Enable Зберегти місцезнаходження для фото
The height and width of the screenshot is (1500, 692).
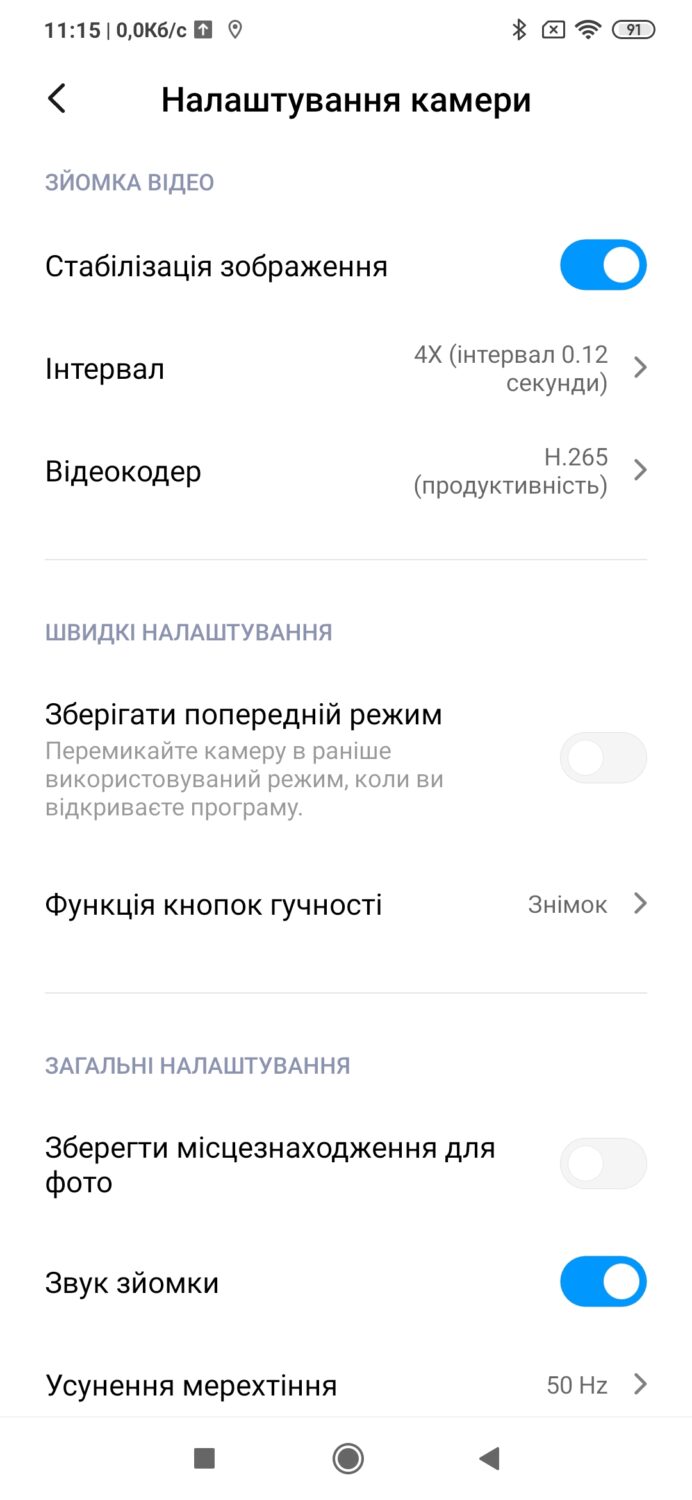pyautogui.click(x=603, y=1164)
